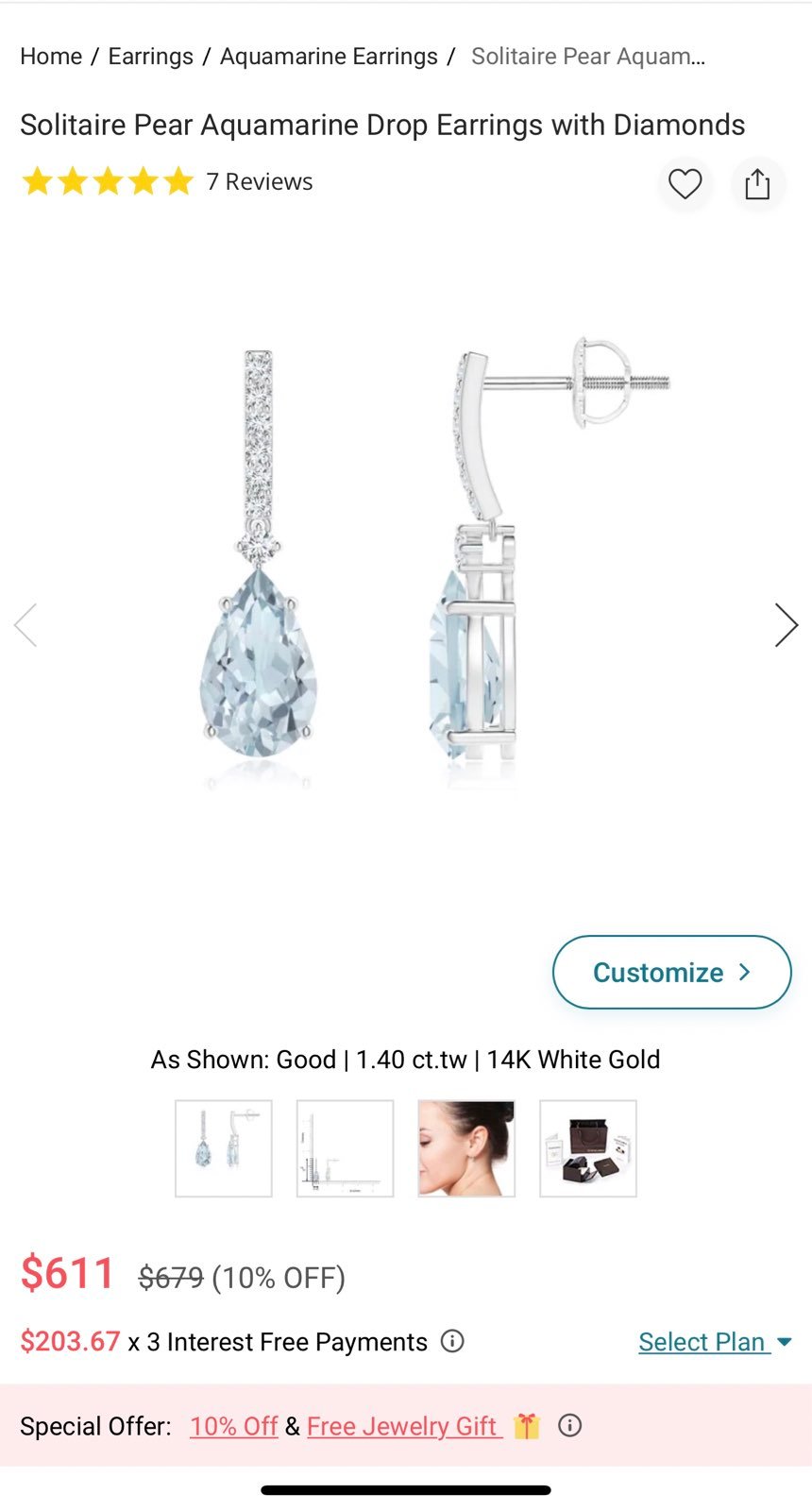Go to Home breadcrumb
812x1511 pixels.
coord(51,57)
